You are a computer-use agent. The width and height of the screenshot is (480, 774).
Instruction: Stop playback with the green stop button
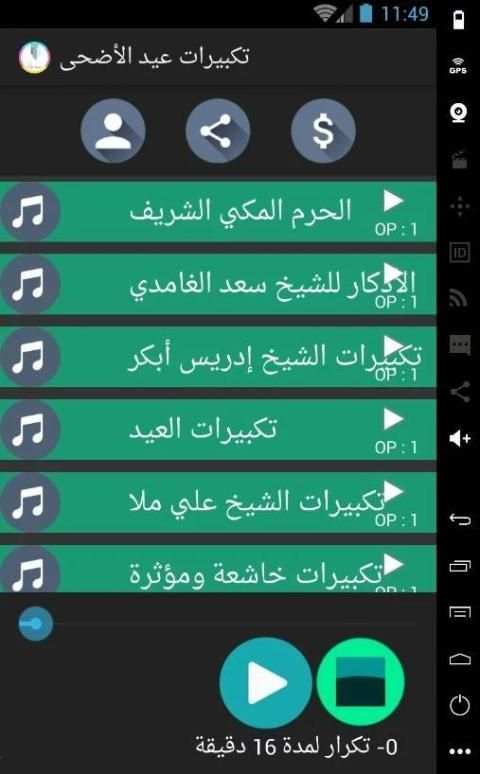(x=360, y=683)
